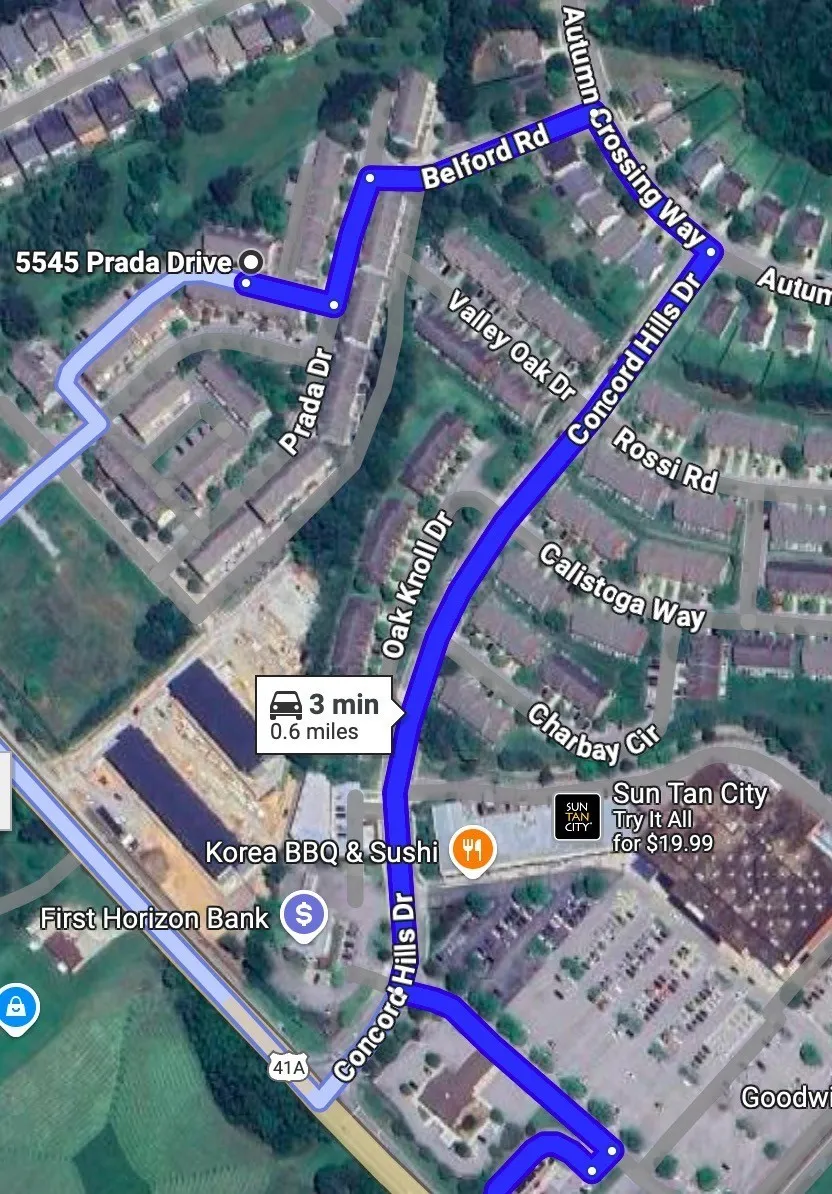Open the blue shopping bag place pin
This screenshot has width=832, height=1194.
pos(16,1007)
